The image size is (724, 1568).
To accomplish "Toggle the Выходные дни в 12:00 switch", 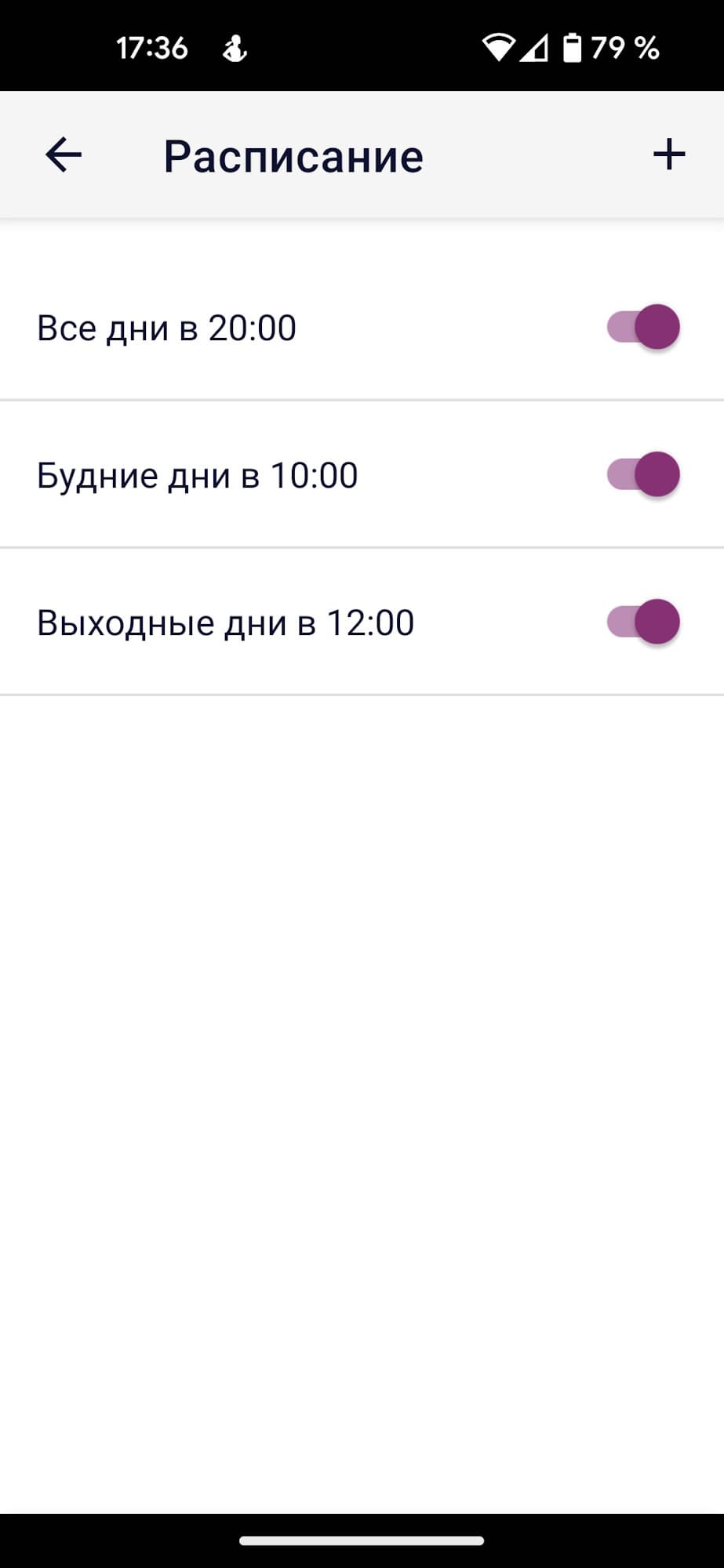I will [x=643, y=622].
